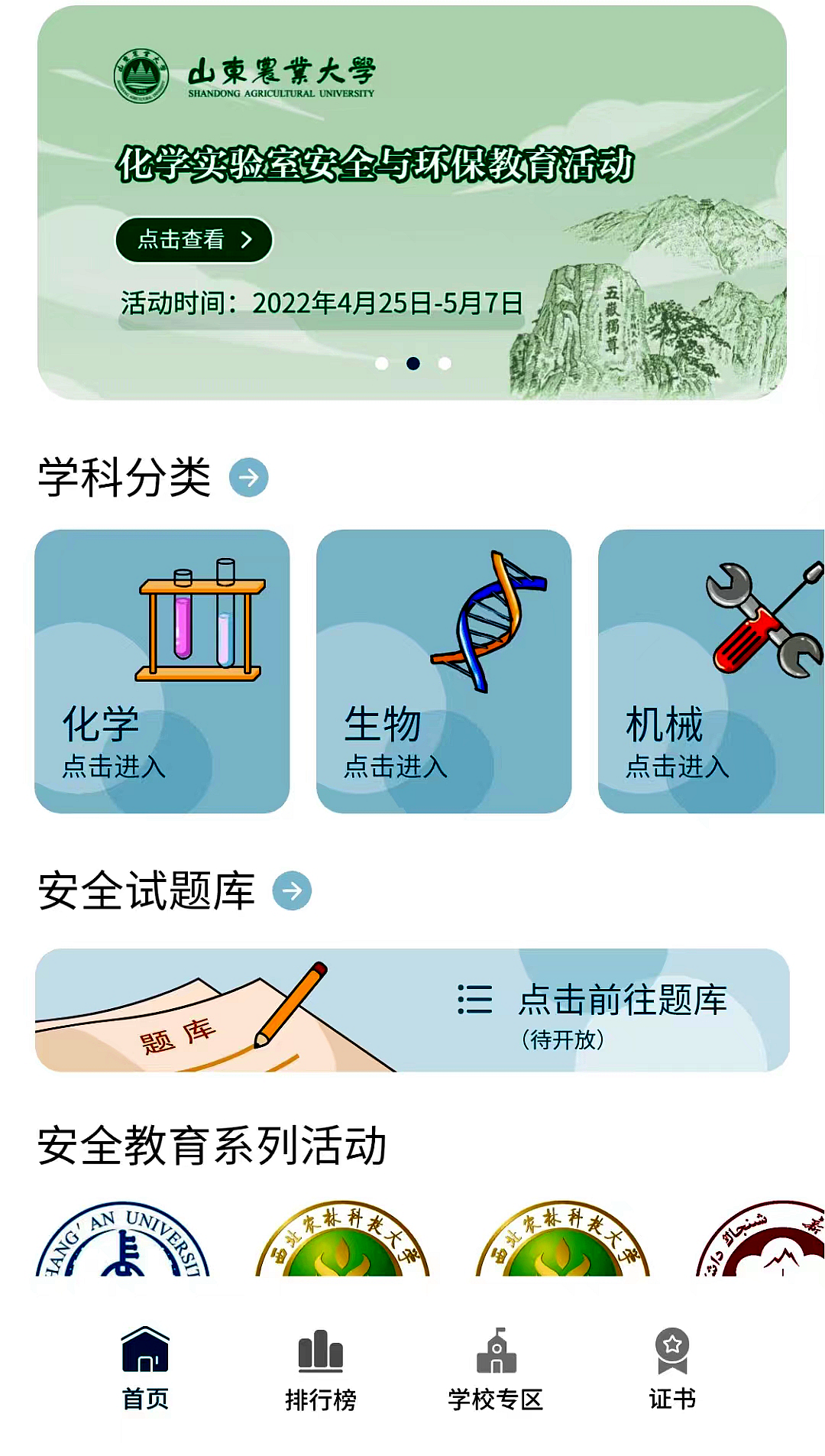Select the third banner page indicator dot

click(x=445, y=364)
